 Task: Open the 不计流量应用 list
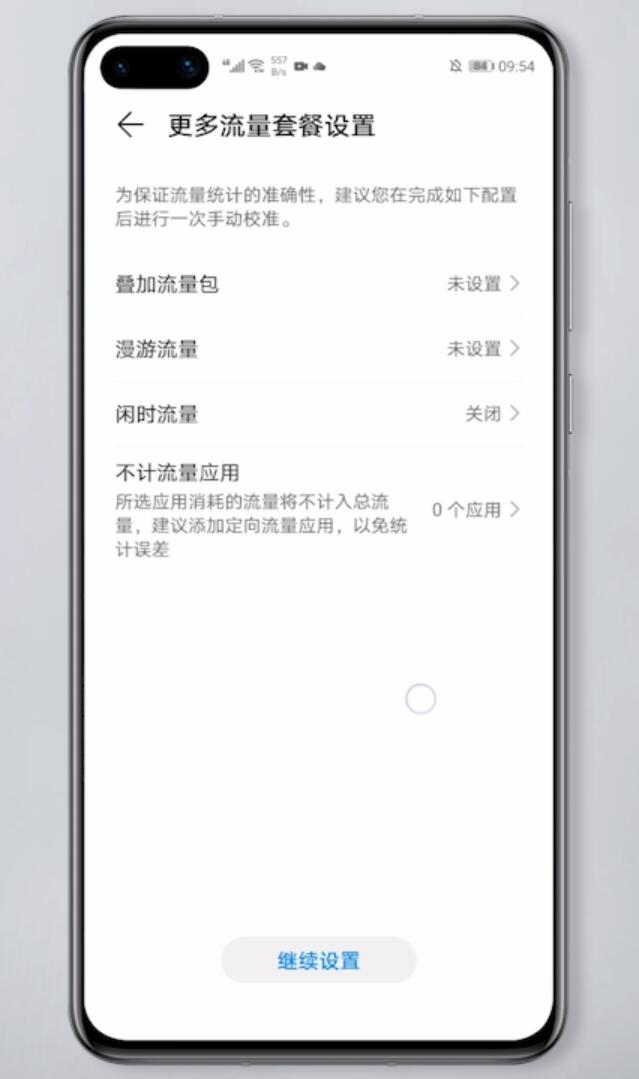[x=318, y=510]
